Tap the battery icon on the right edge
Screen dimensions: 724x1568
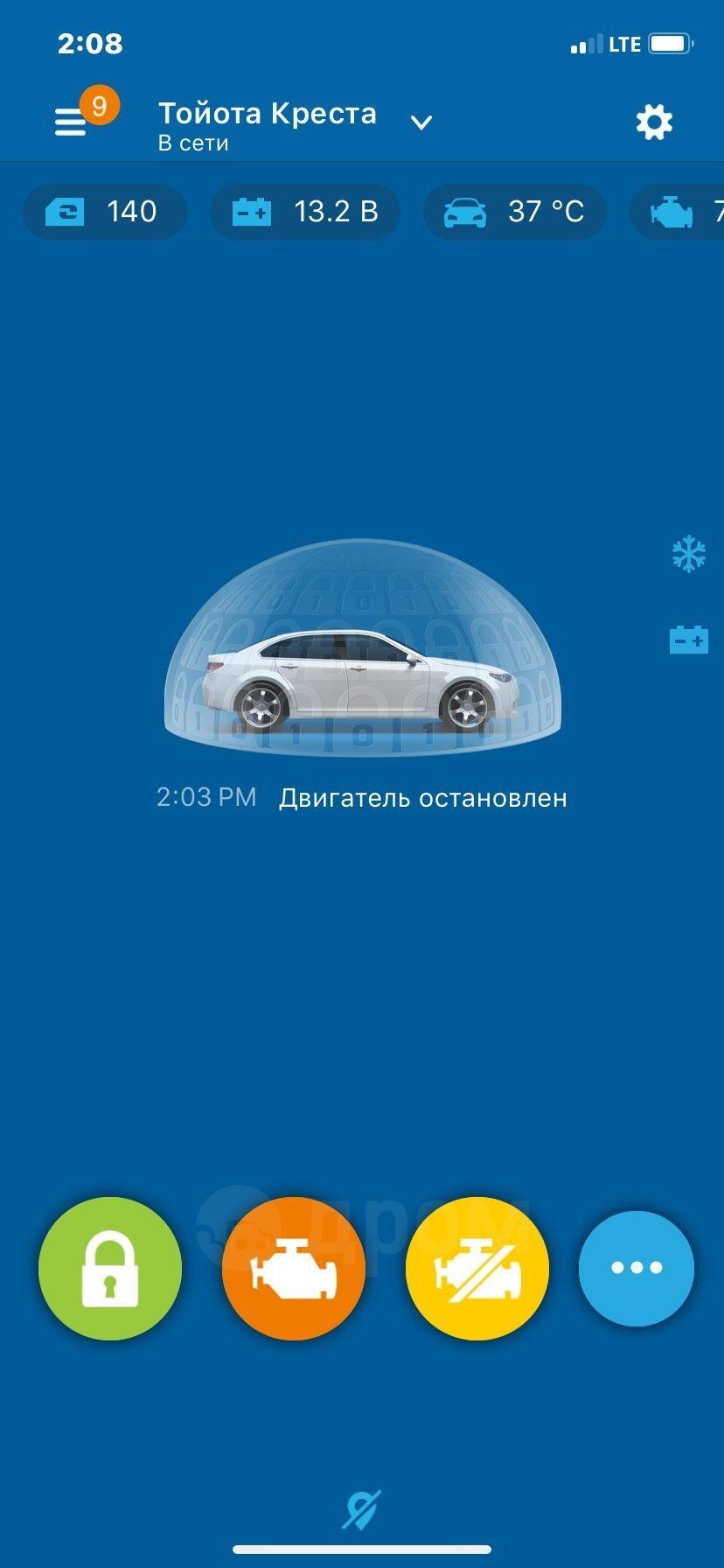688,640
